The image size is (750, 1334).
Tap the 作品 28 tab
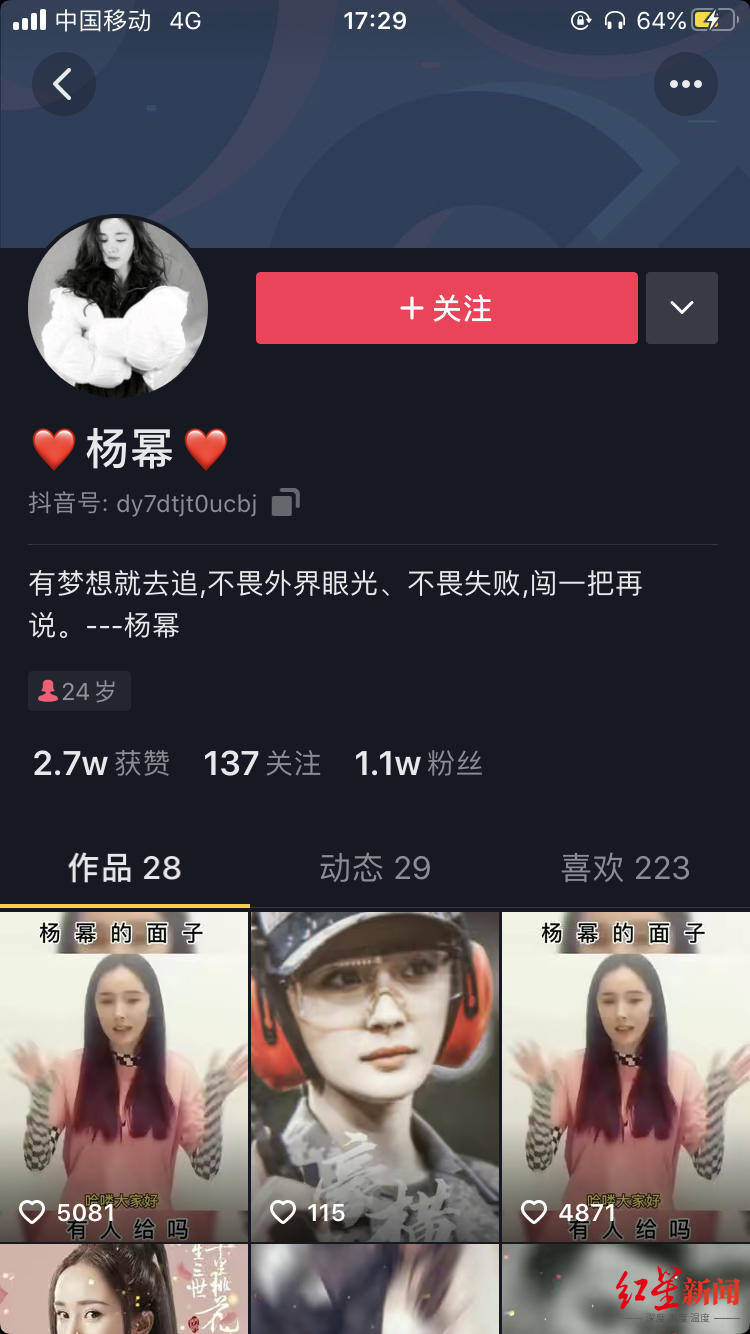[124, 868]
